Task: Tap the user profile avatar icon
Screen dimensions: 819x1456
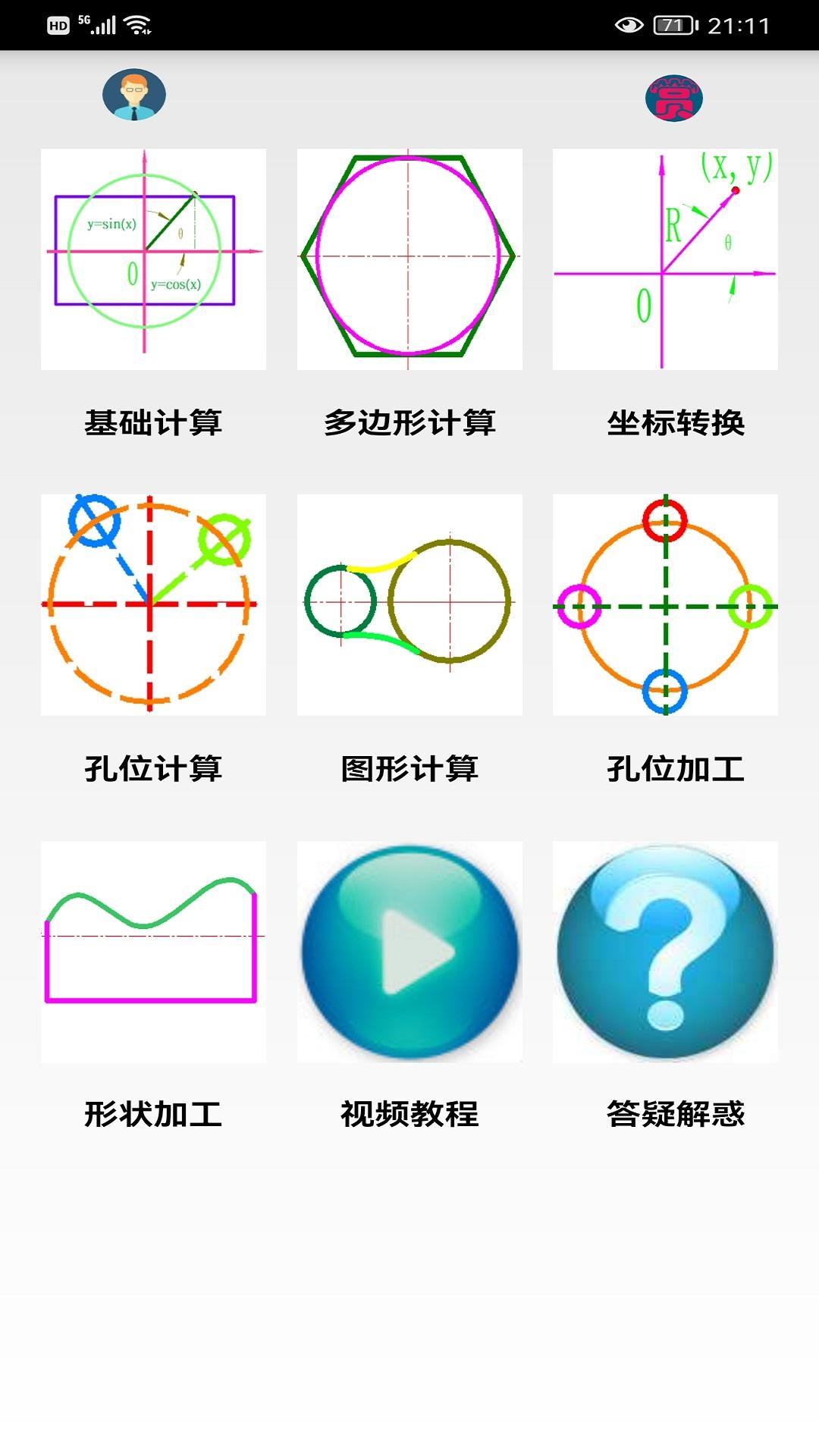Action: [x=134, y=96]
